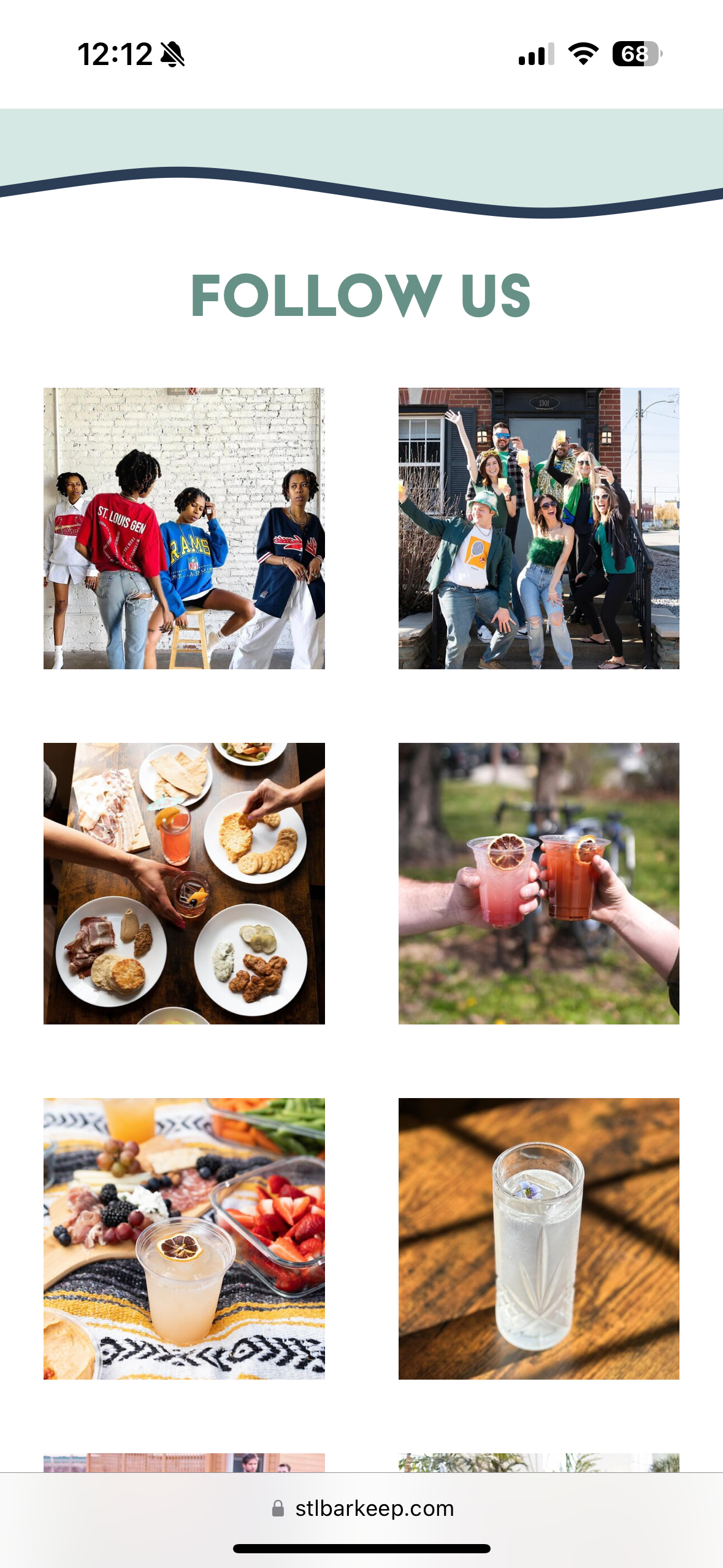This screenshot has height=1568, width=723.
Task: Open the group photo cheering on the steps
Action: [538, 528]
